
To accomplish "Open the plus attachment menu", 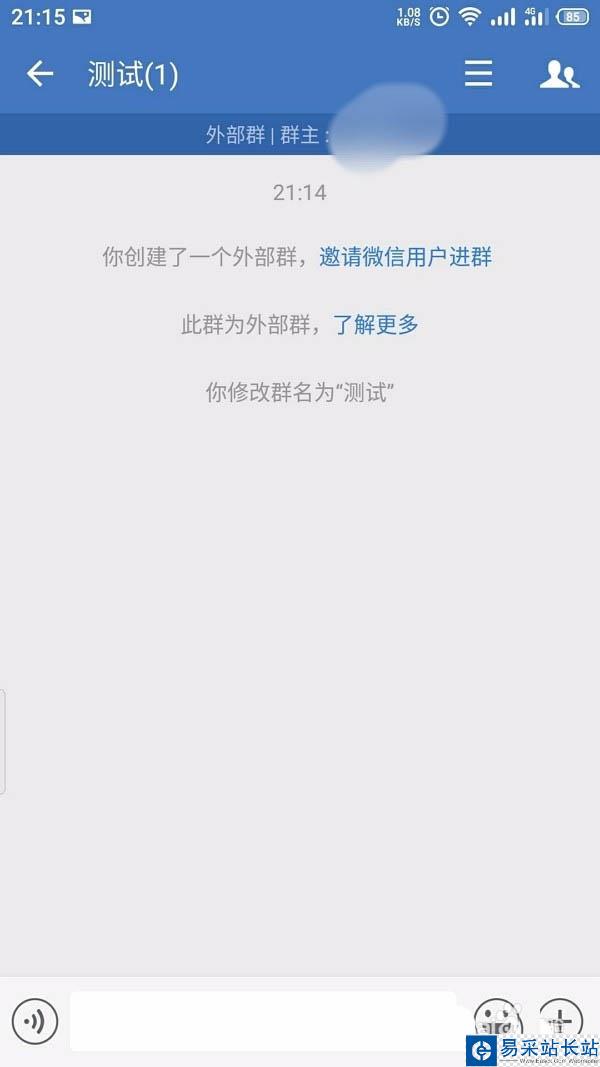I will [x=561, y=1019].
